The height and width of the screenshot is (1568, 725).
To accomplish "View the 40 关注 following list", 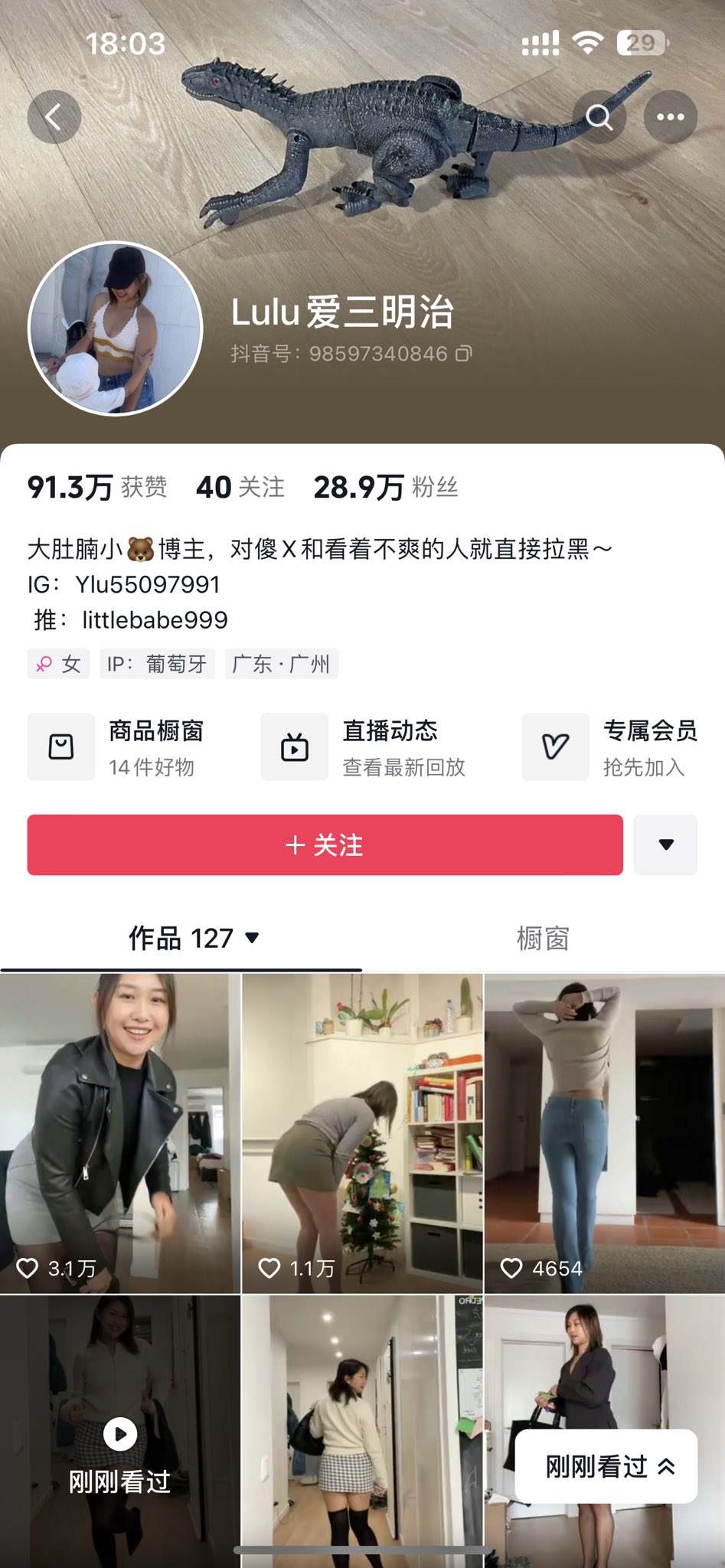I will 240,487.
